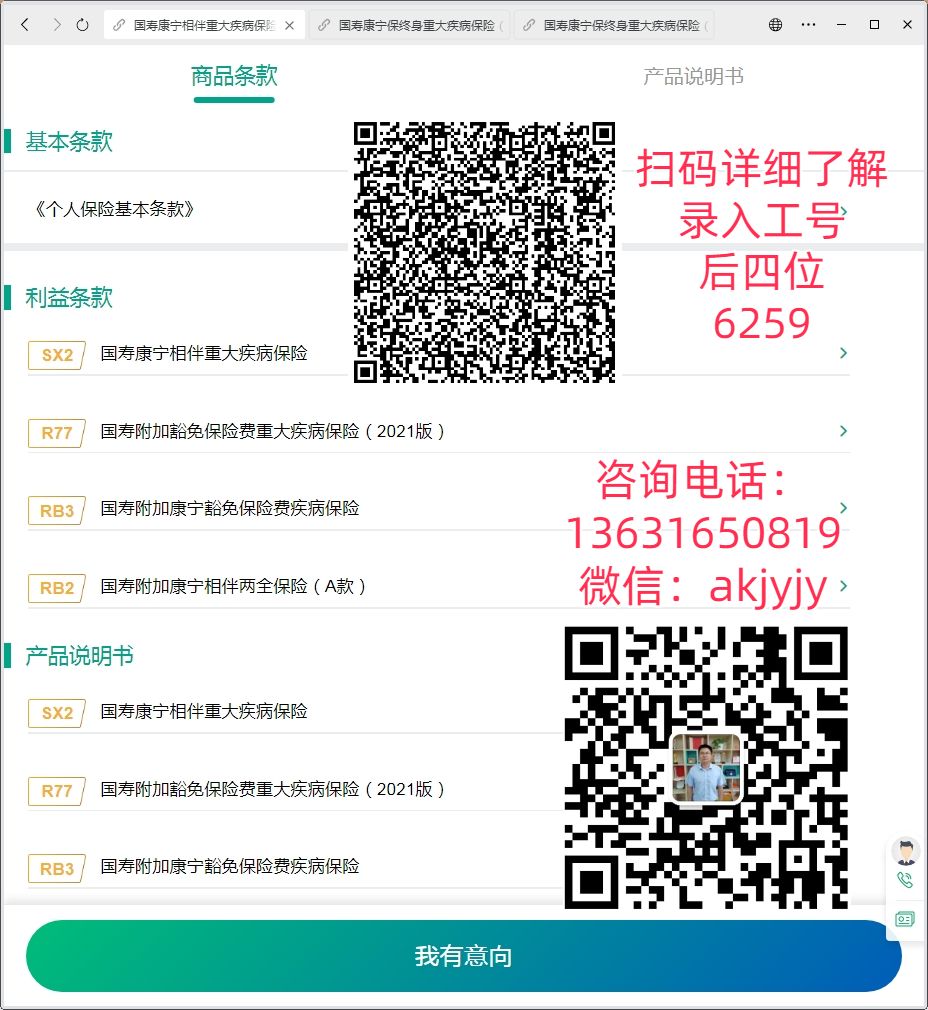Select the 商品条款 top tab

pyautogui.click(x=234, y=77)
